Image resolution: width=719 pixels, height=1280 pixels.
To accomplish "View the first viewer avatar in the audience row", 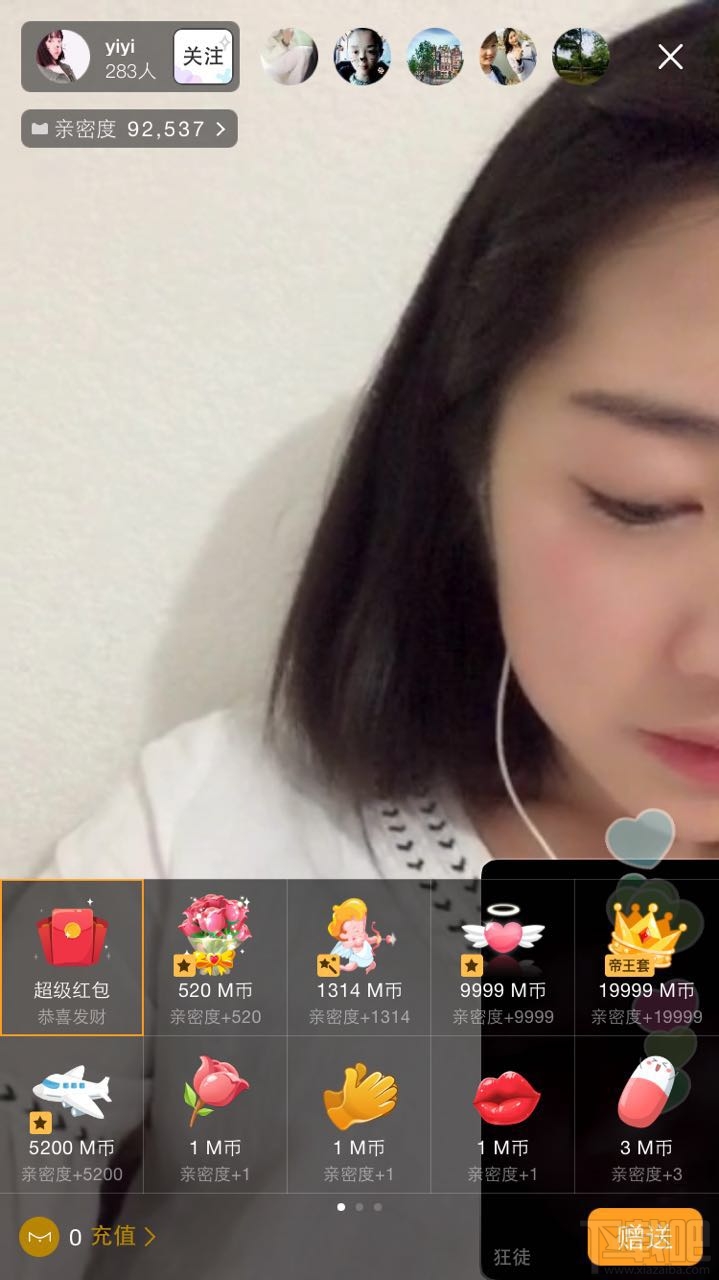I will click(x=289, y=57).
